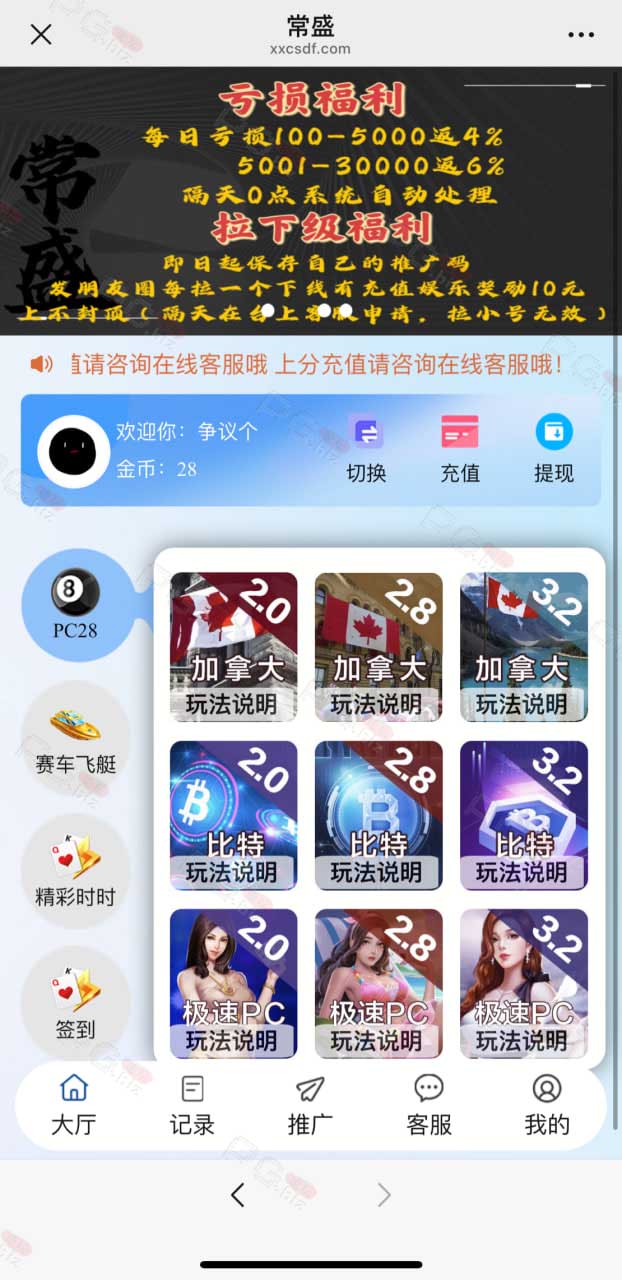This screenshot has height=1280, width=622.
Task: Open the 极速PC 3.2 game tile
Action: pyautogui.click(x=523, y=983)
